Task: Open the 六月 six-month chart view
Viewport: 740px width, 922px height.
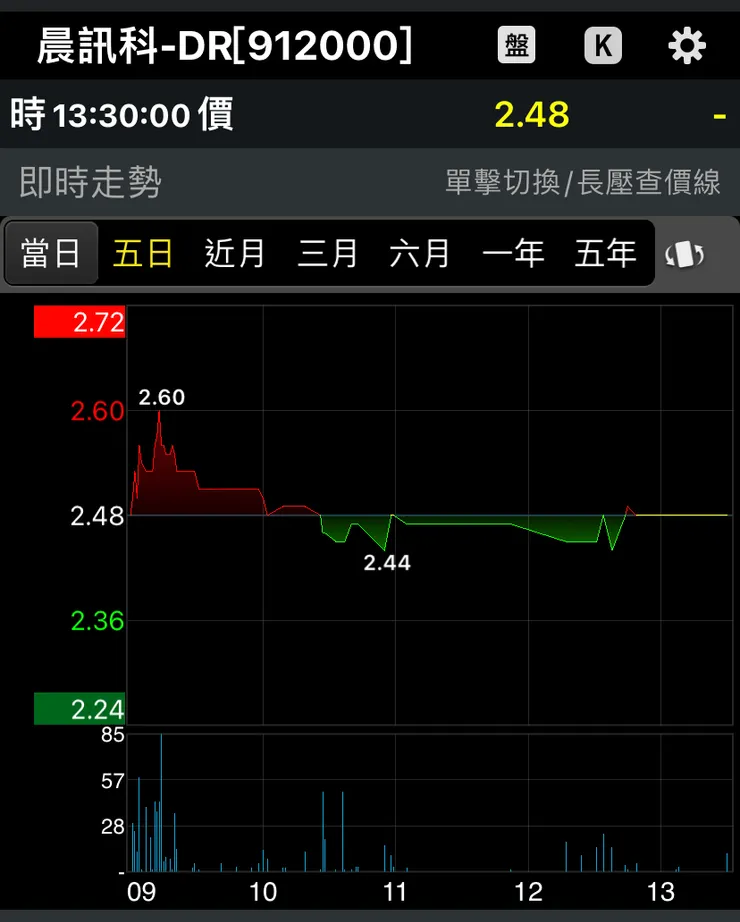Action: click(x=421, y=255)
